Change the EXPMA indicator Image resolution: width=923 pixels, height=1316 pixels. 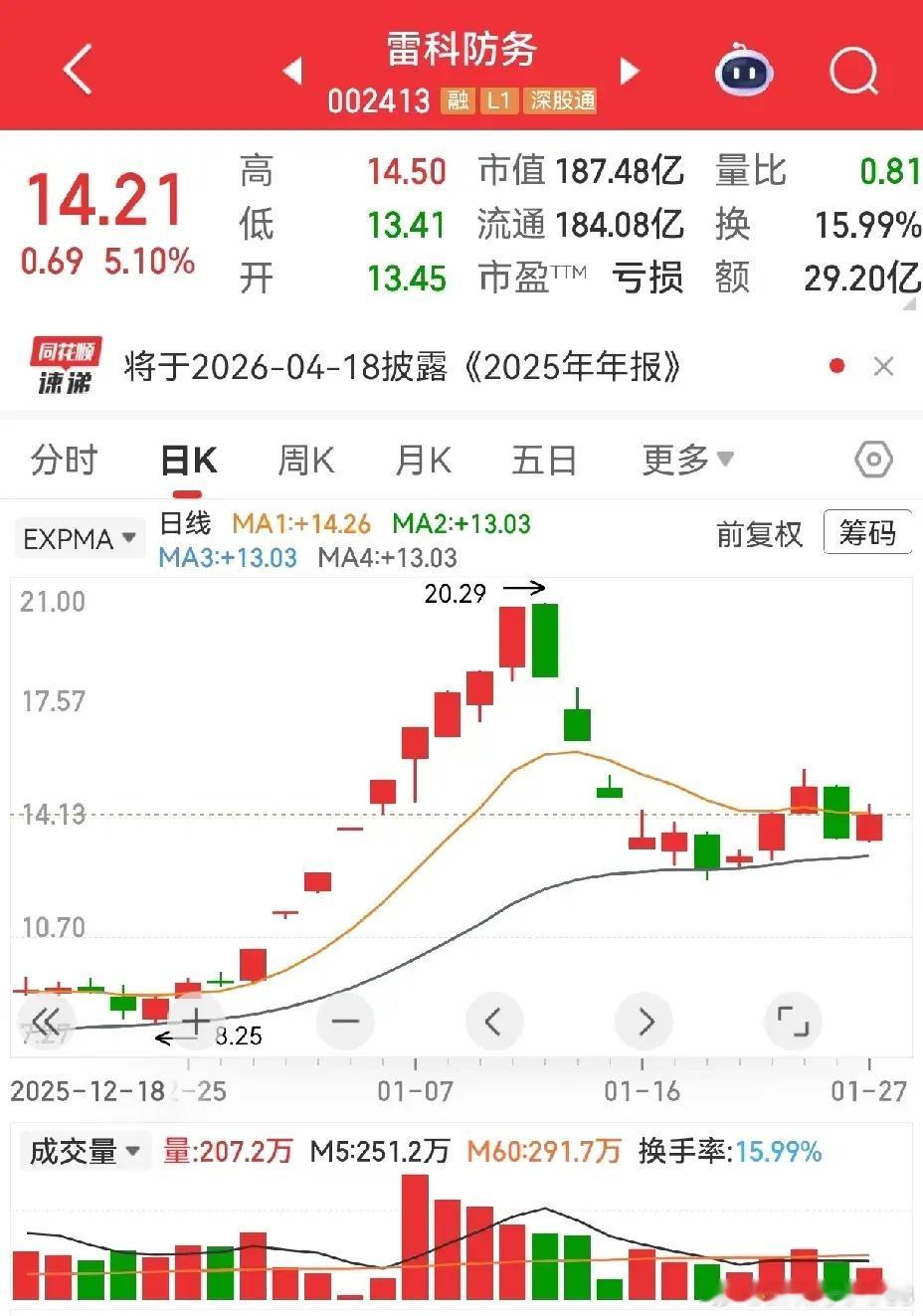[79, 539]
